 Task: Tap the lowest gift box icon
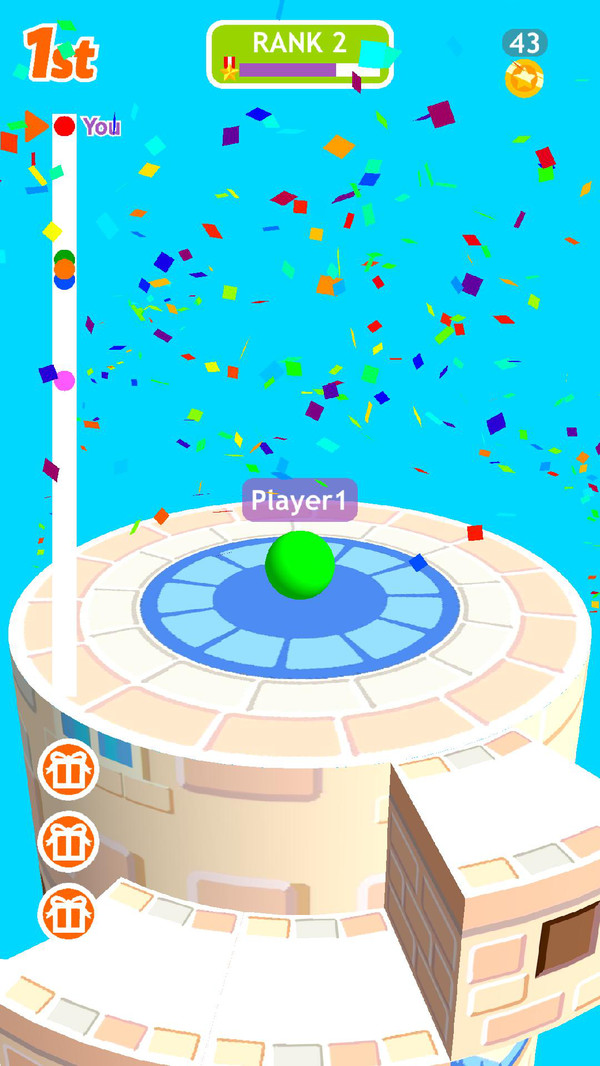click(x=68, y=912)
